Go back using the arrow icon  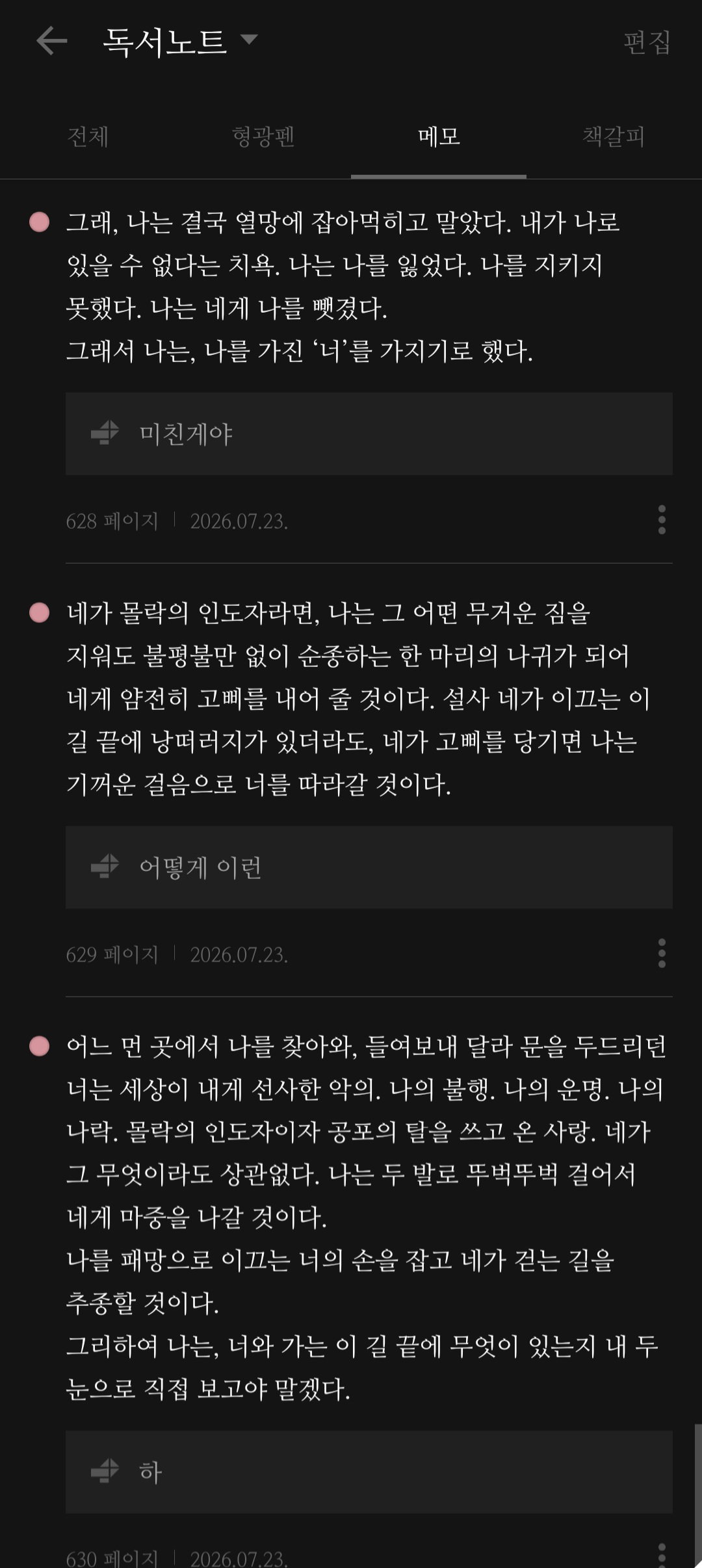[52, 41]
